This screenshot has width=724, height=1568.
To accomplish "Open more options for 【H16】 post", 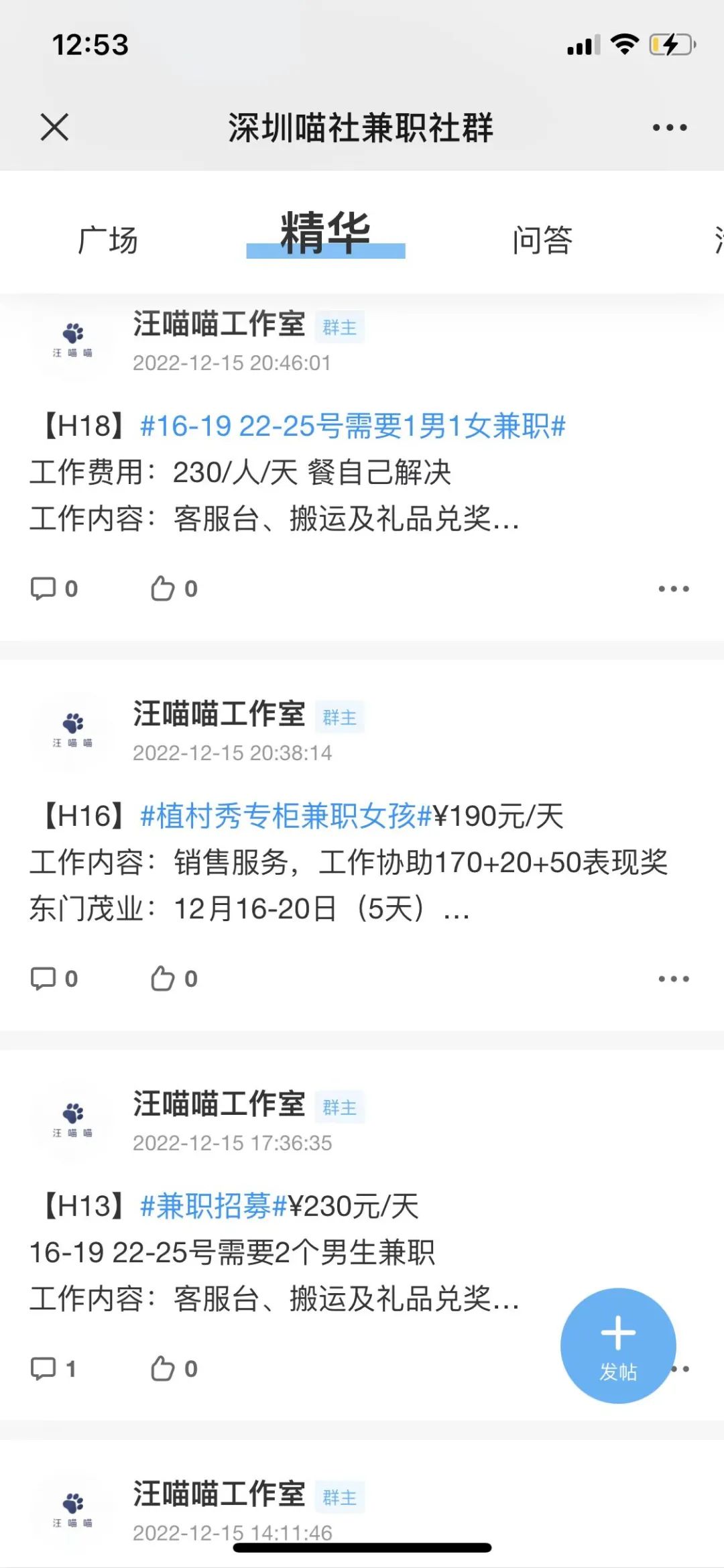I will [674, 979].
